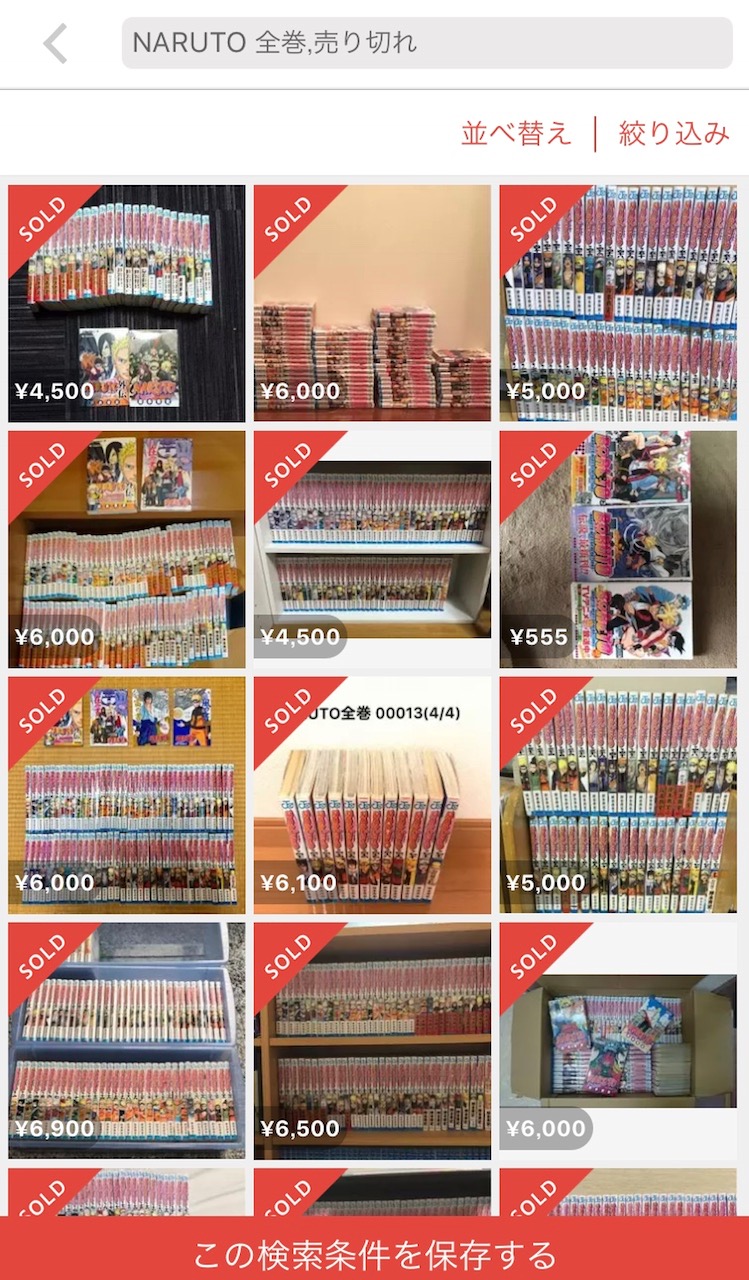
Task: Open the sold listing priced ¥6,900
Action: point(126,1041)
